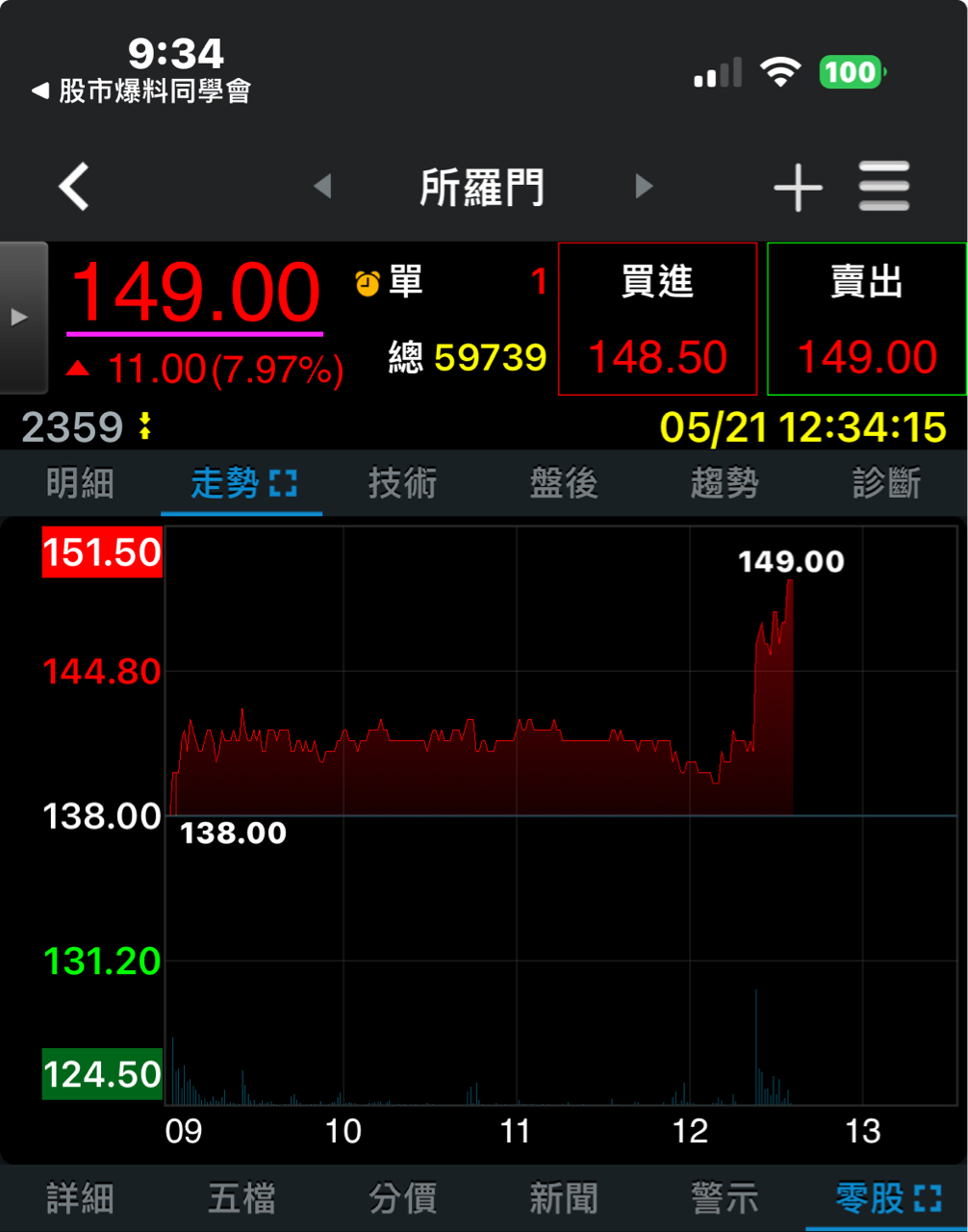This screenshot has width=968, height=1232.
Task: Switch to the previous stock with the left triangle
Action: 323,186
